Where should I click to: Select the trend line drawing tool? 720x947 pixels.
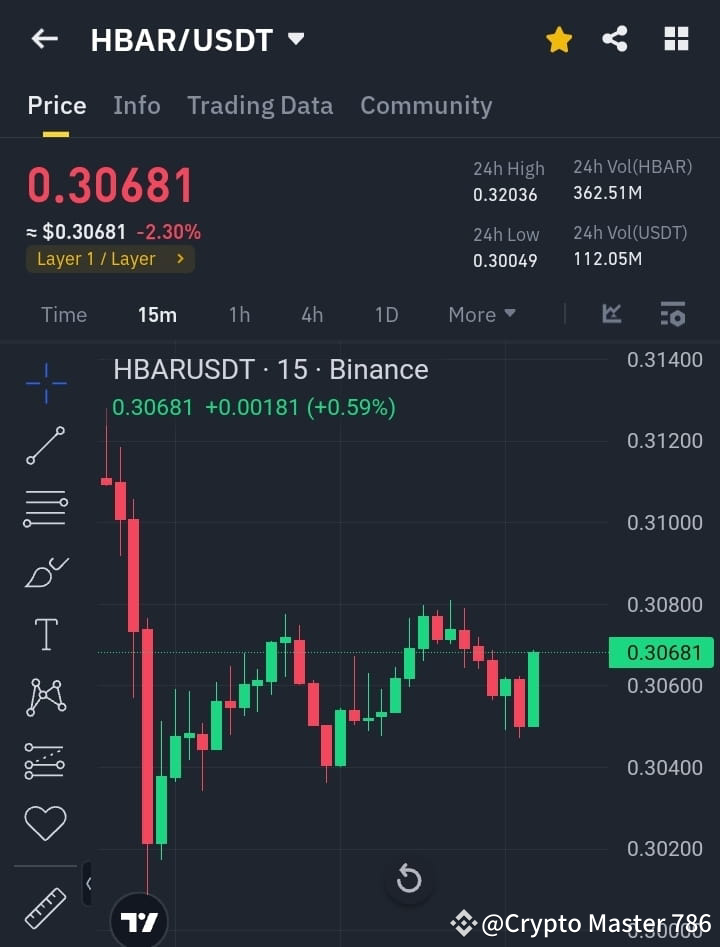(x=44, y=445)
